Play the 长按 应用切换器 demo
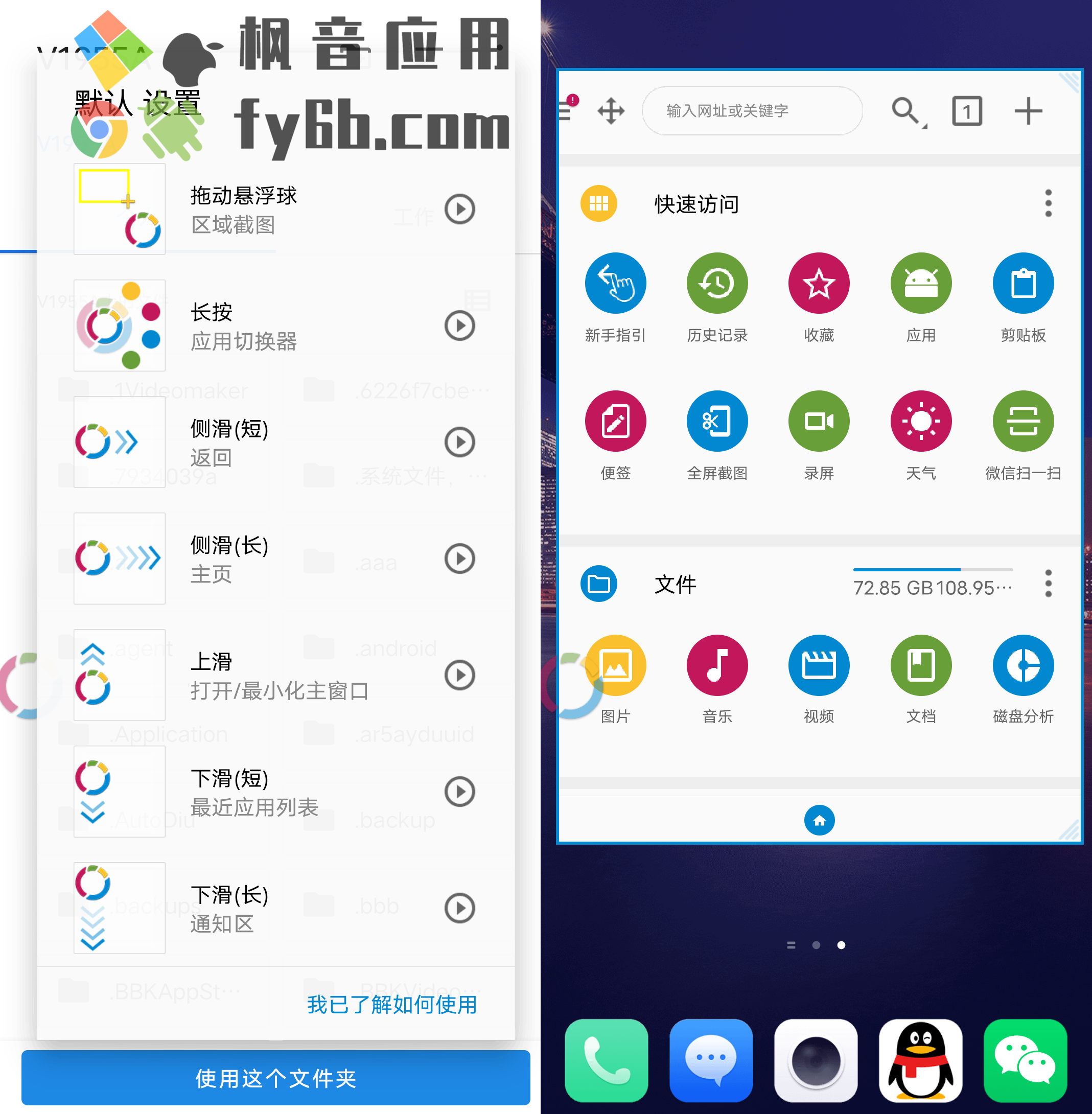The height and width of the screenshot is (1114, 1092). coord(459,326)
